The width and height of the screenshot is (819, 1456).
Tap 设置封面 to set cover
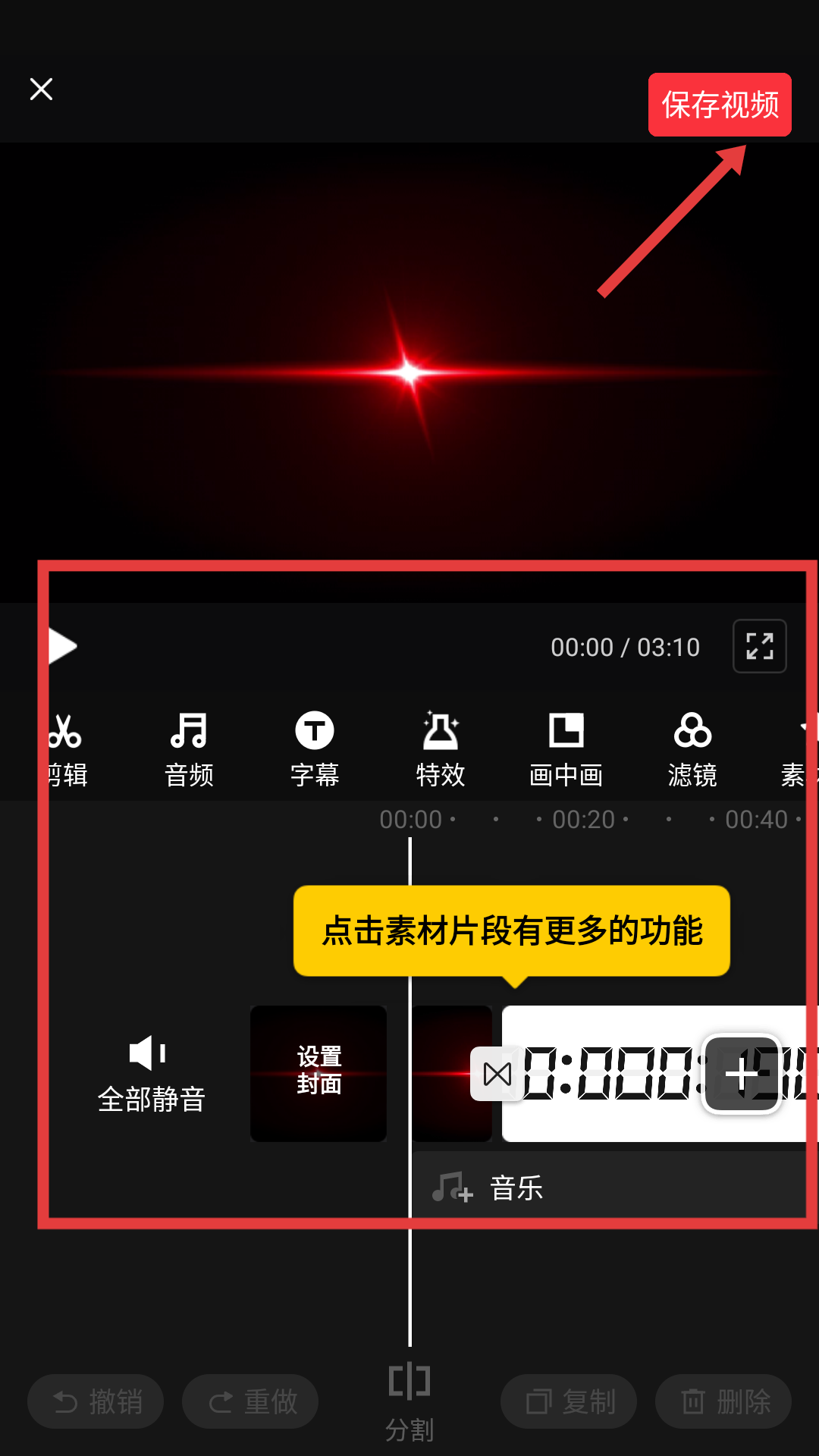(318, 1073)
